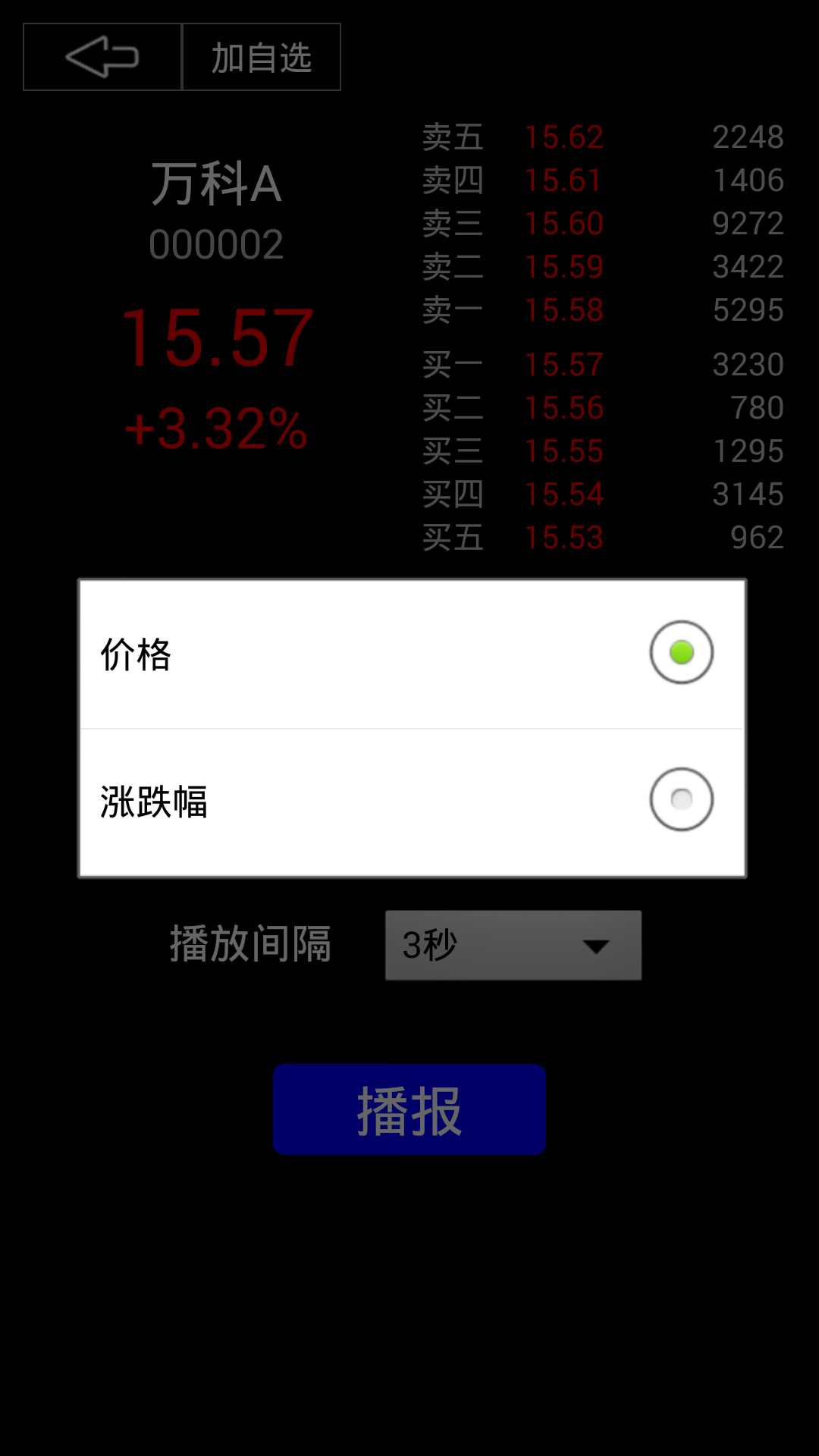This screenshot has height=1456, width=819.
Task: Go back using the arrow button
Action: pyautogui.click(x=102, y=57)
